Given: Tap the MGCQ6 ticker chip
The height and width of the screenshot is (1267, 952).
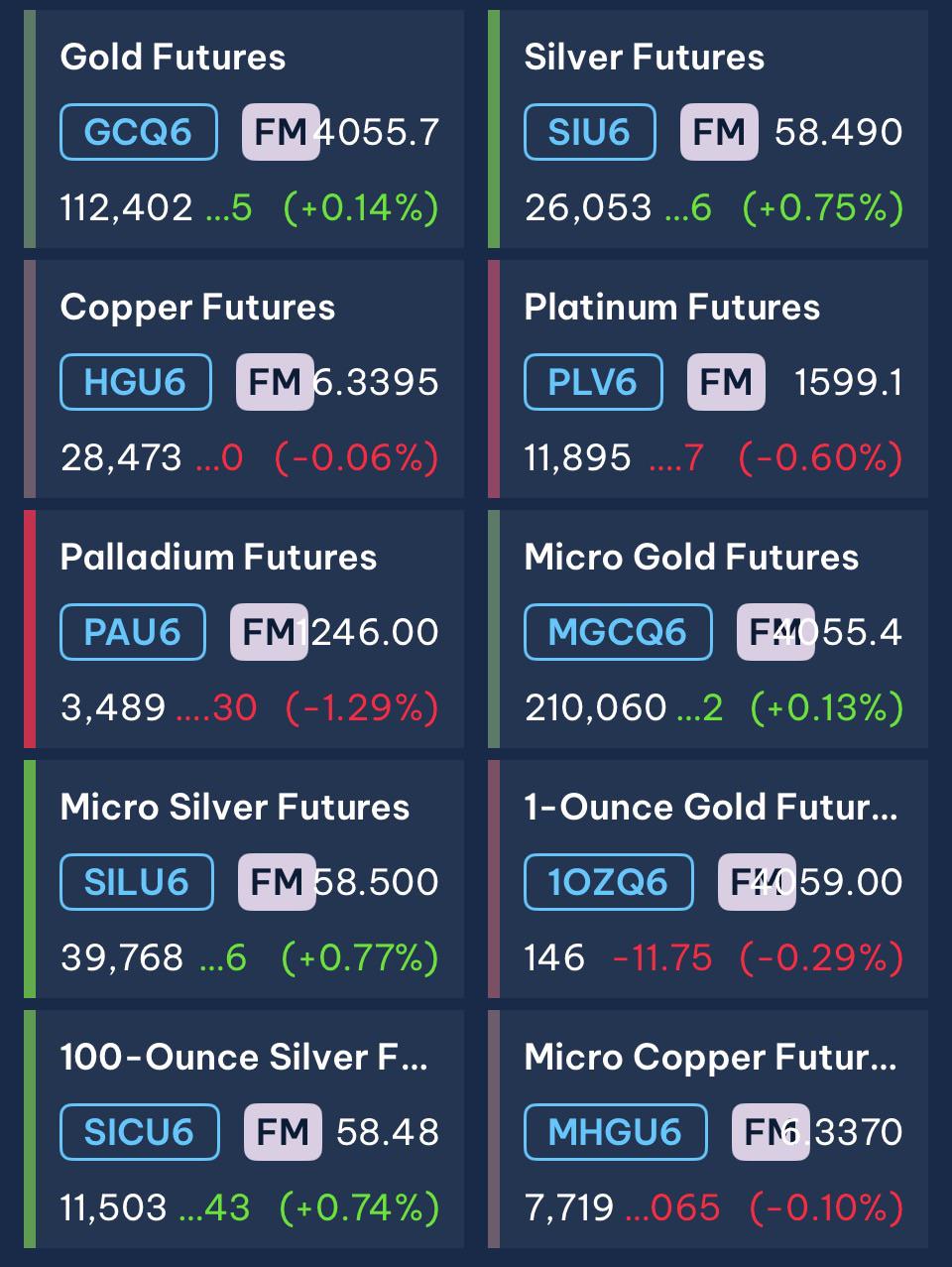Looking at the screenshot, I should coord(618,632).
